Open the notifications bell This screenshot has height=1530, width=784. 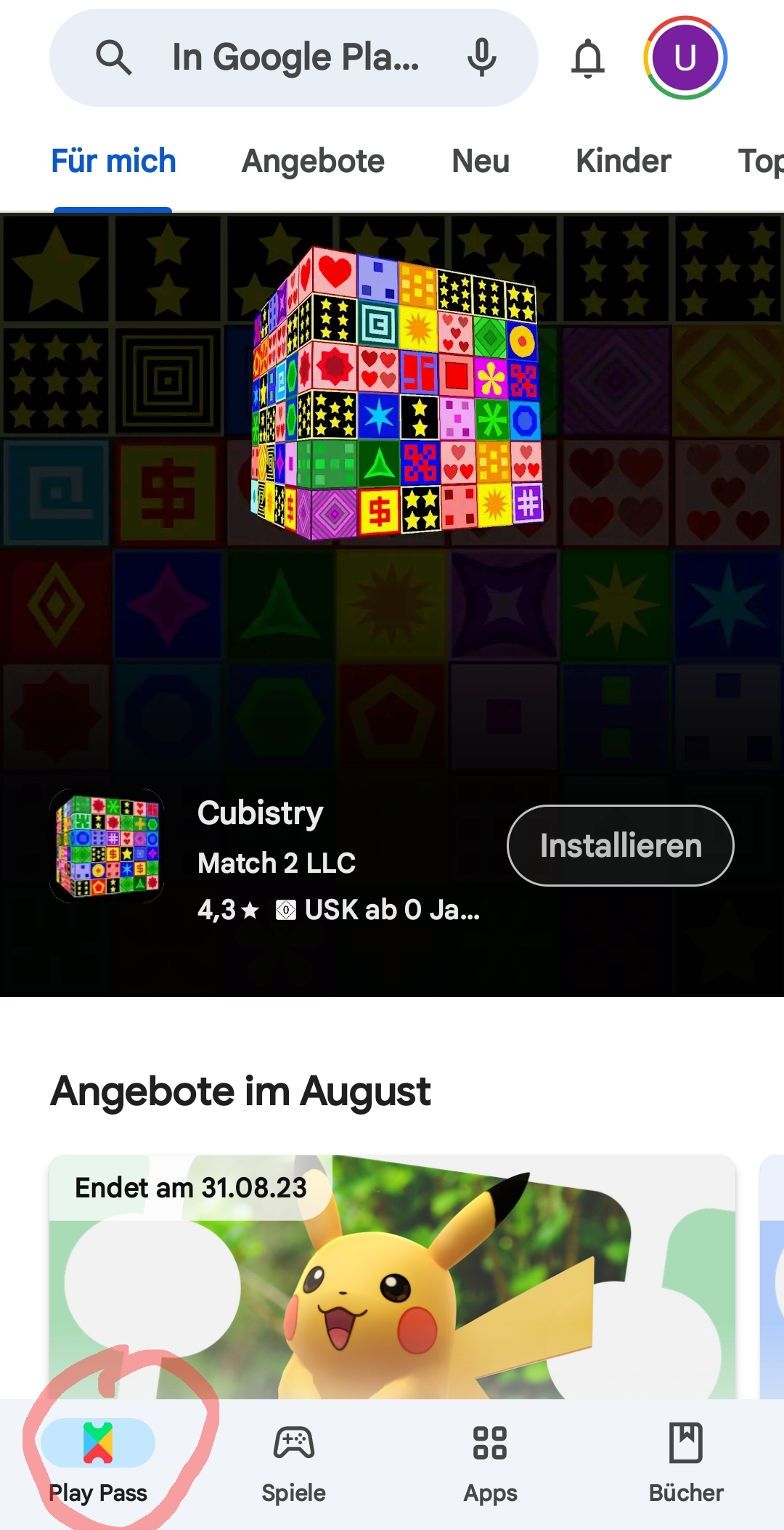pyautogui.click(x=588, y=57)
